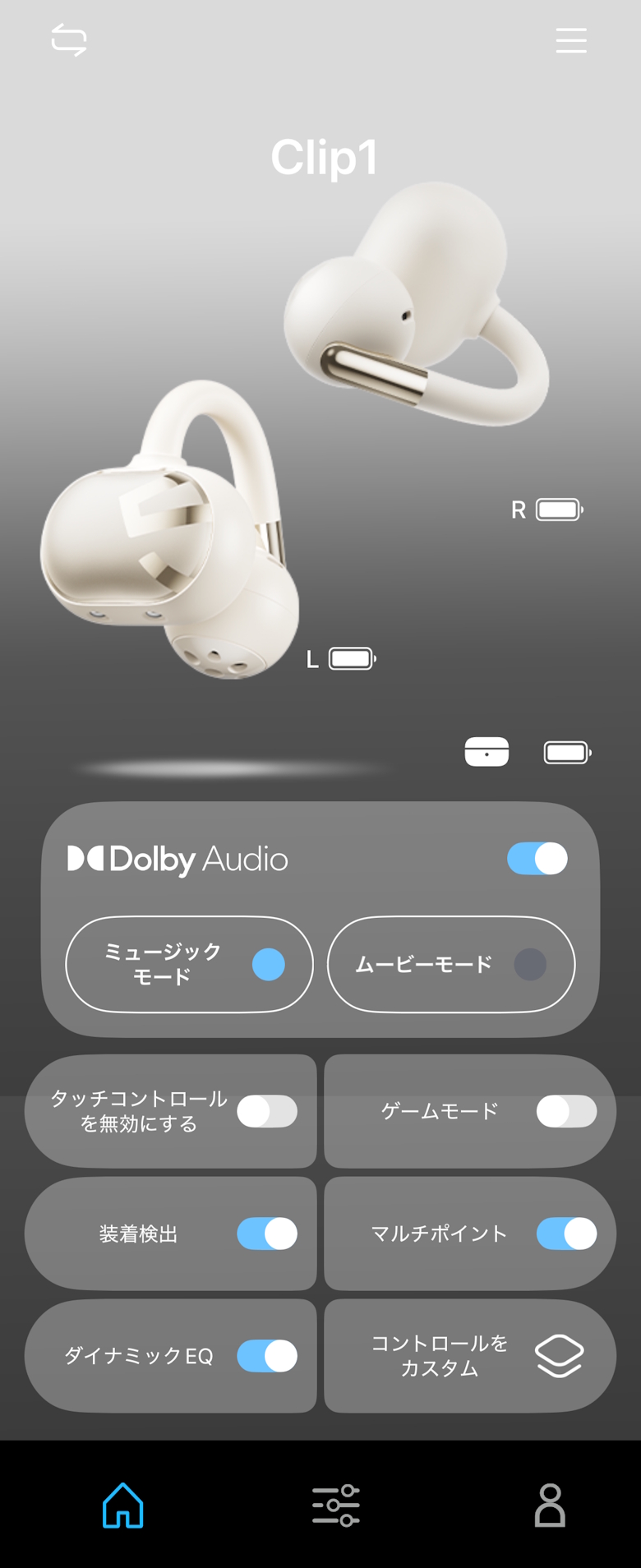Tap the switch device icon

click(69, 39)
